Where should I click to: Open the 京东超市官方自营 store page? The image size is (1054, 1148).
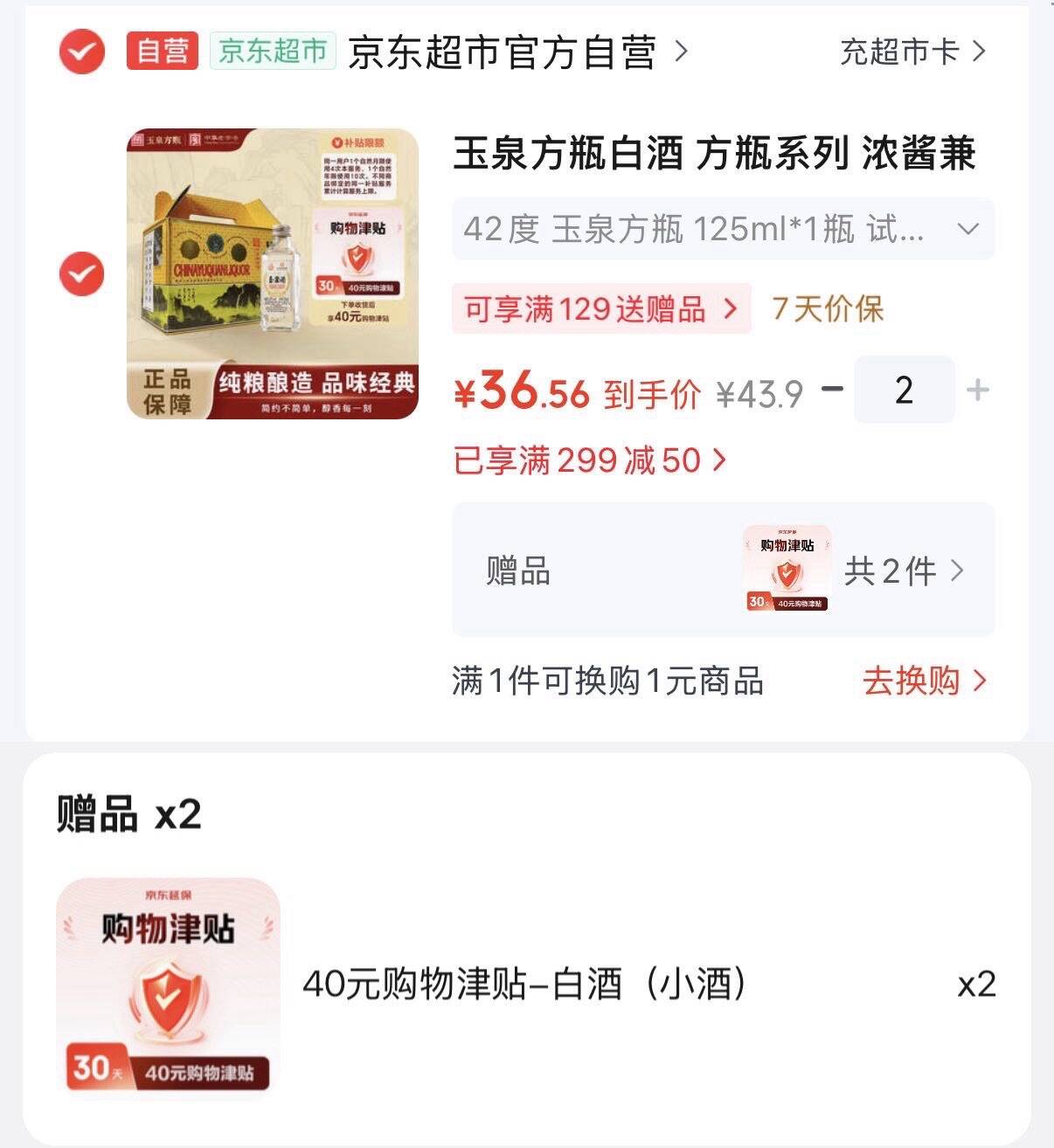pyautogui.click(x=517, y=52)
